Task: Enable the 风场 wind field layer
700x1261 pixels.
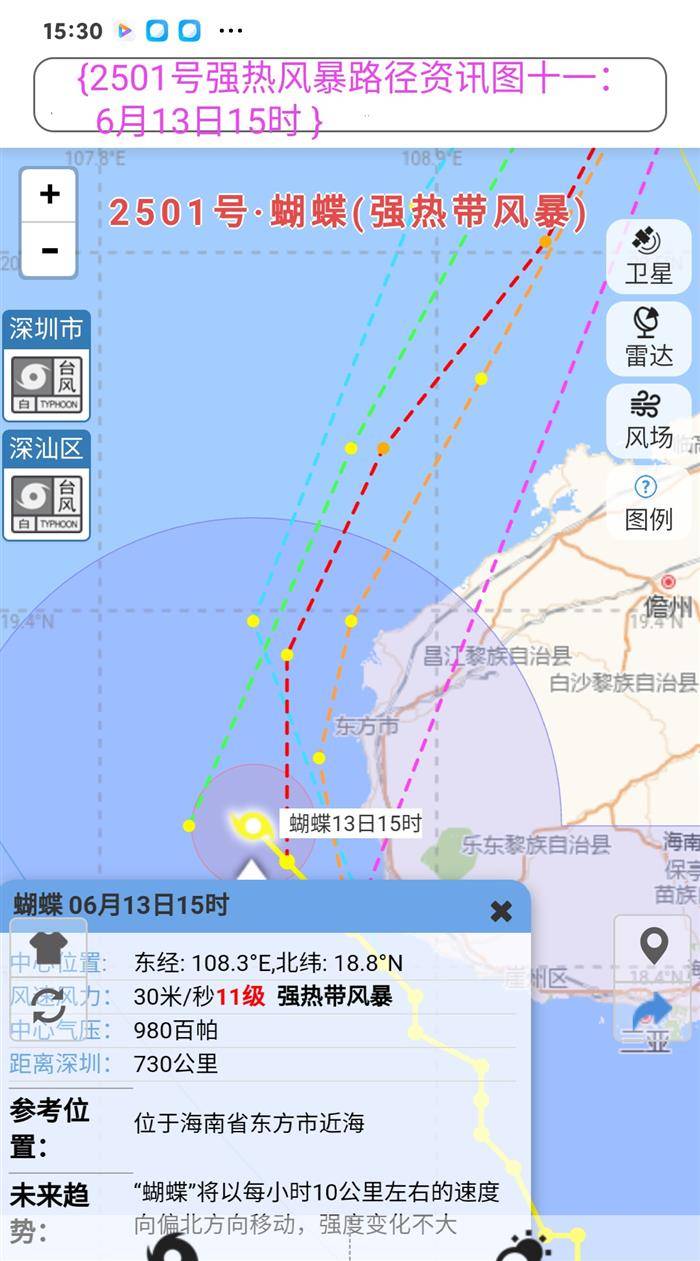Action: click(648, 420)
